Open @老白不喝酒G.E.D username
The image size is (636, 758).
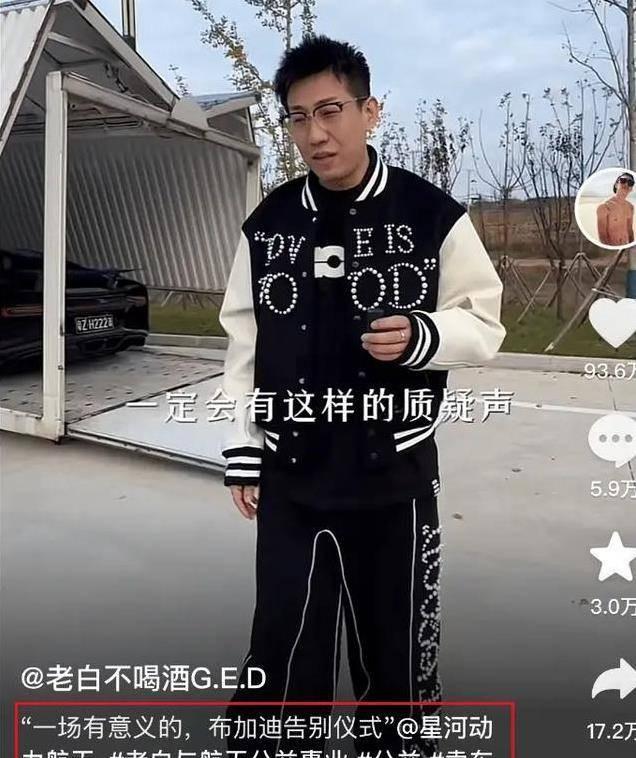click(143, 679)
